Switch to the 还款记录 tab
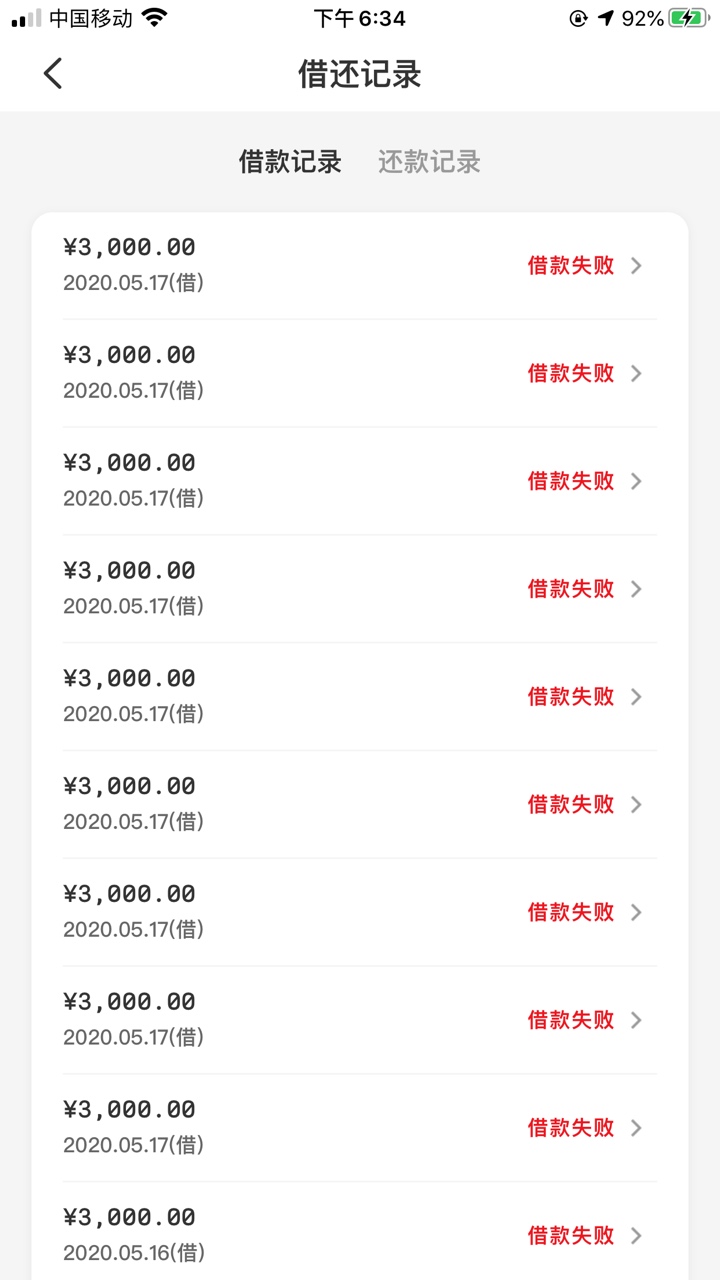 tap(429, 161)
